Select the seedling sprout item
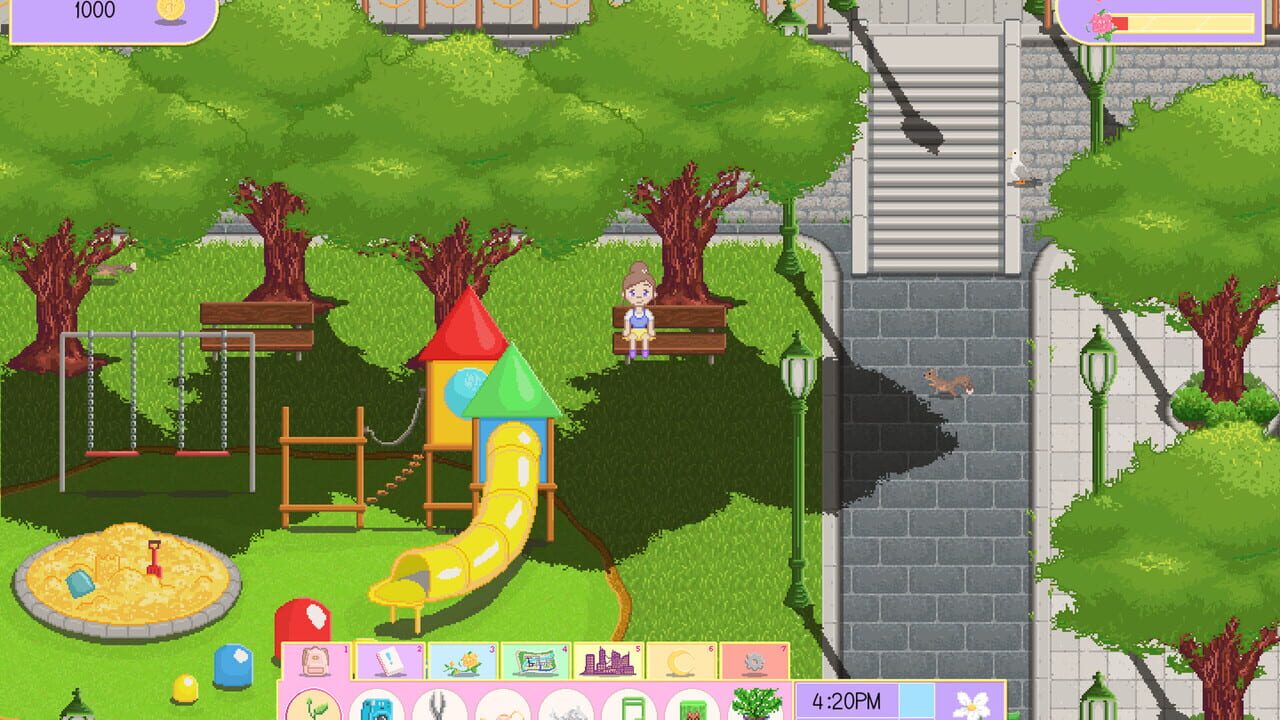Image resolution: width=1280 pixels, height=720 pixels. (313, 706)
